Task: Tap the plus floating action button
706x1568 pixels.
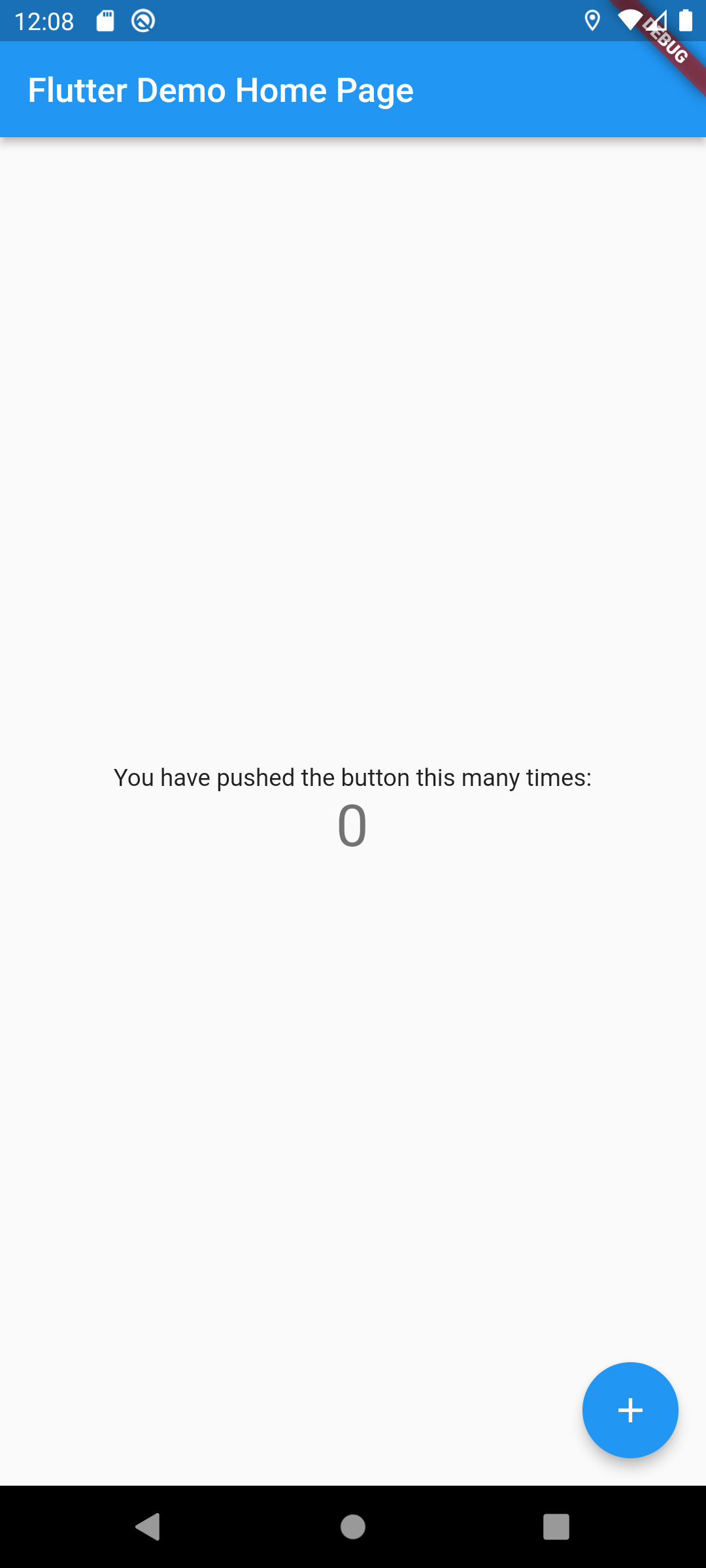Action: click(x=630, y=1410)
